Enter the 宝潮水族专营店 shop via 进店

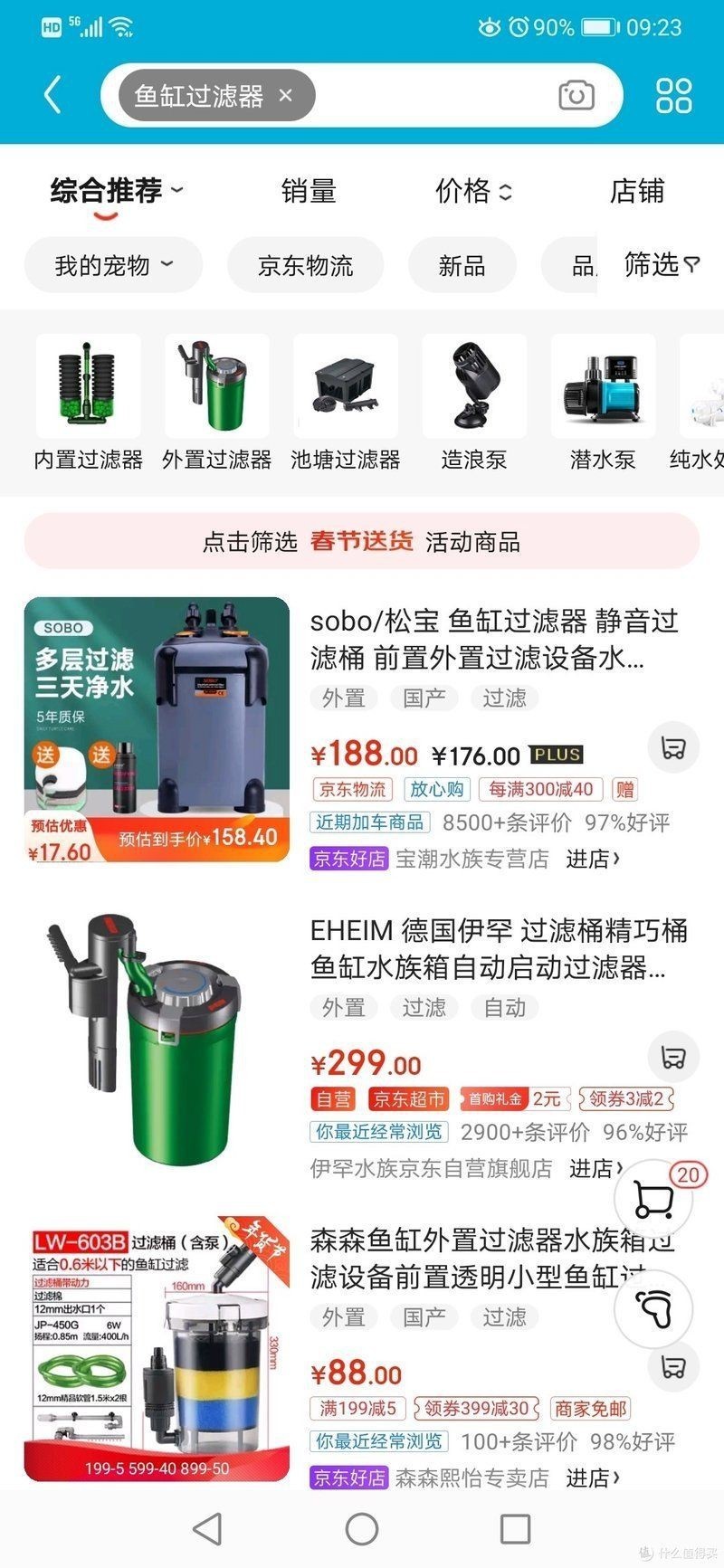click(593, 859)
